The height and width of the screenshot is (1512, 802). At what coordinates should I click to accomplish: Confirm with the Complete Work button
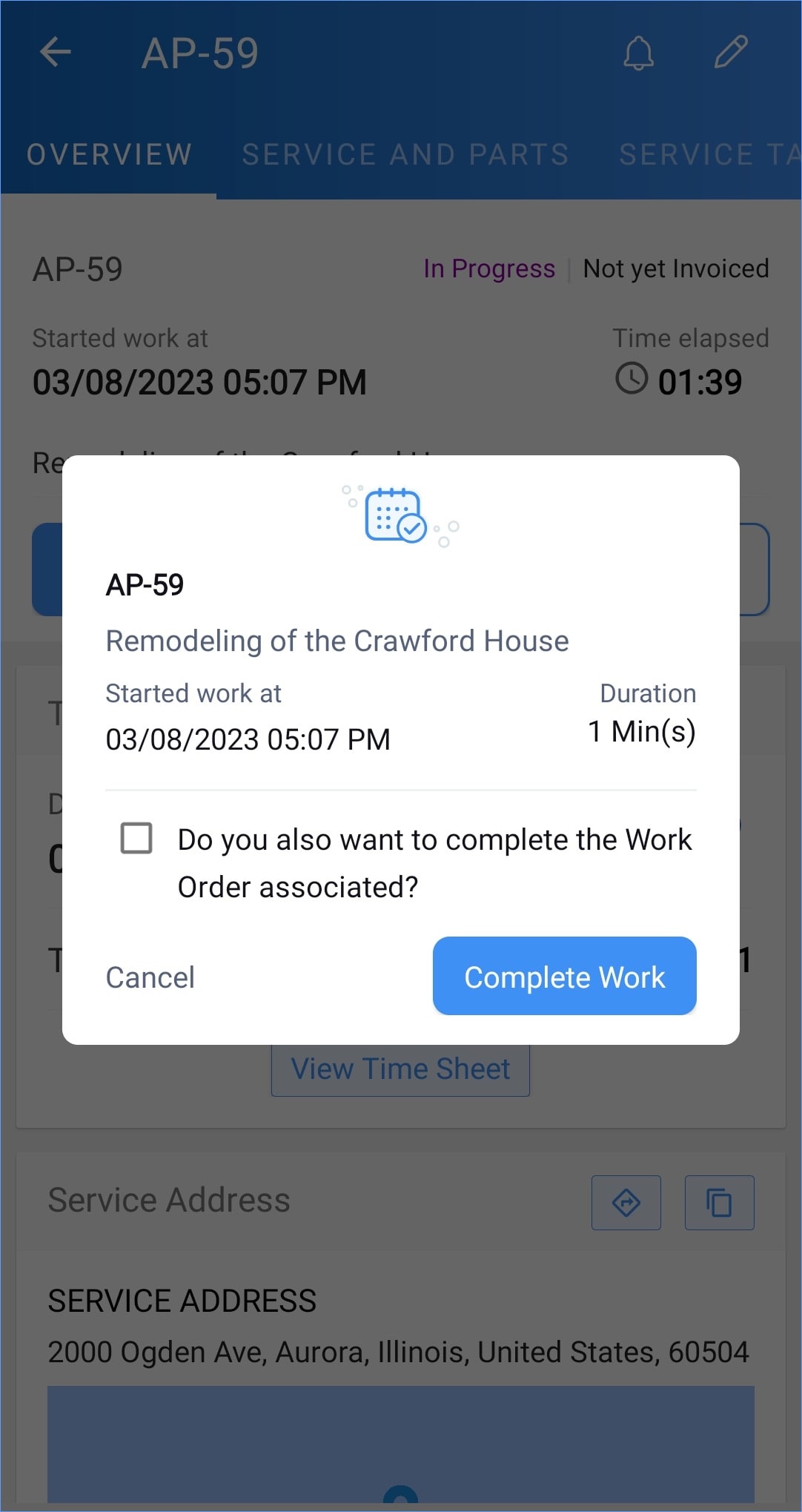click(x=564, y=976)
